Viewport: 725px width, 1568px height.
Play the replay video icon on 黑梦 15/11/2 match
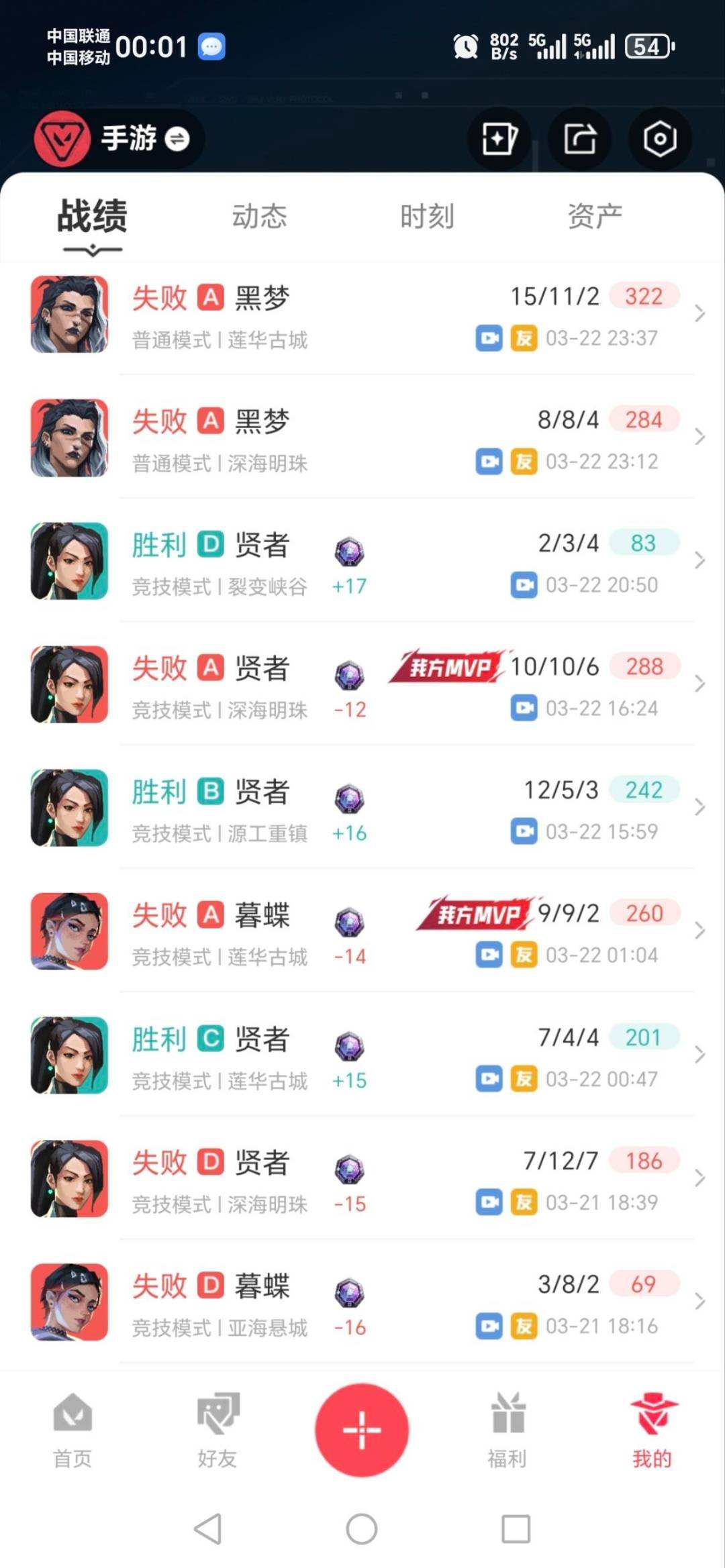click(490, 339)
